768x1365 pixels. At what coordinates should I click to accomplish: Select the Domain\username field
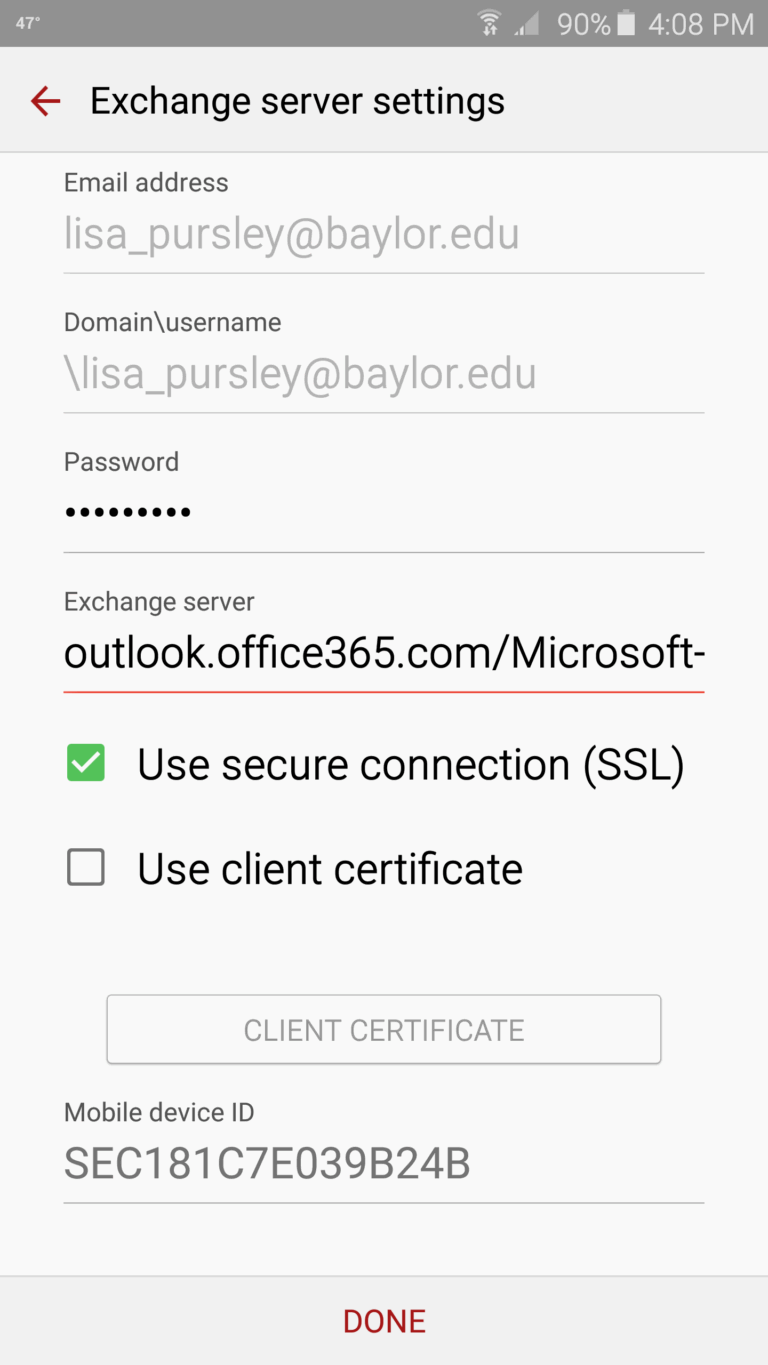300,373
